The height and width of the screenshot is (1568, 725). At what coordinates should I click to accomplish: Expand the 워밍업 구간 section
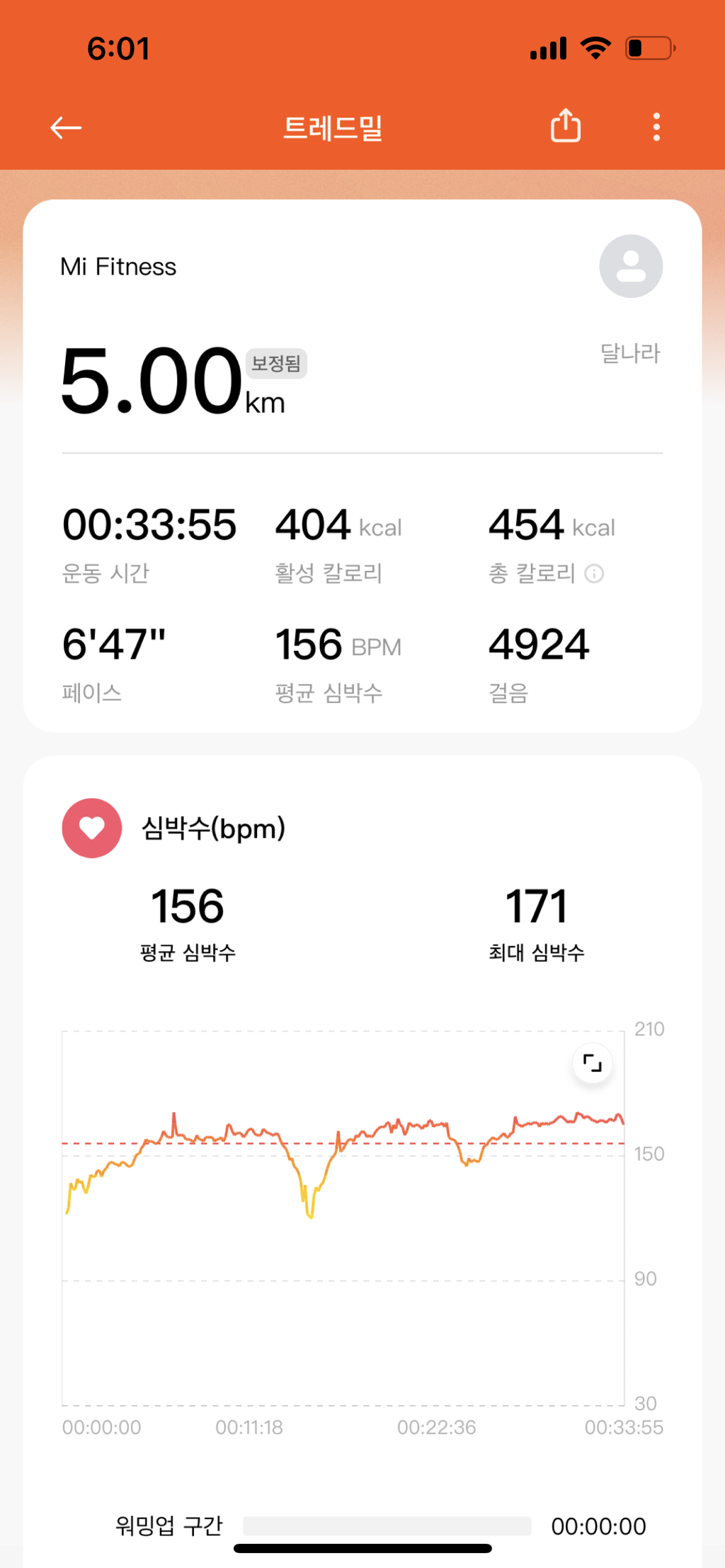pos(169,1526)
